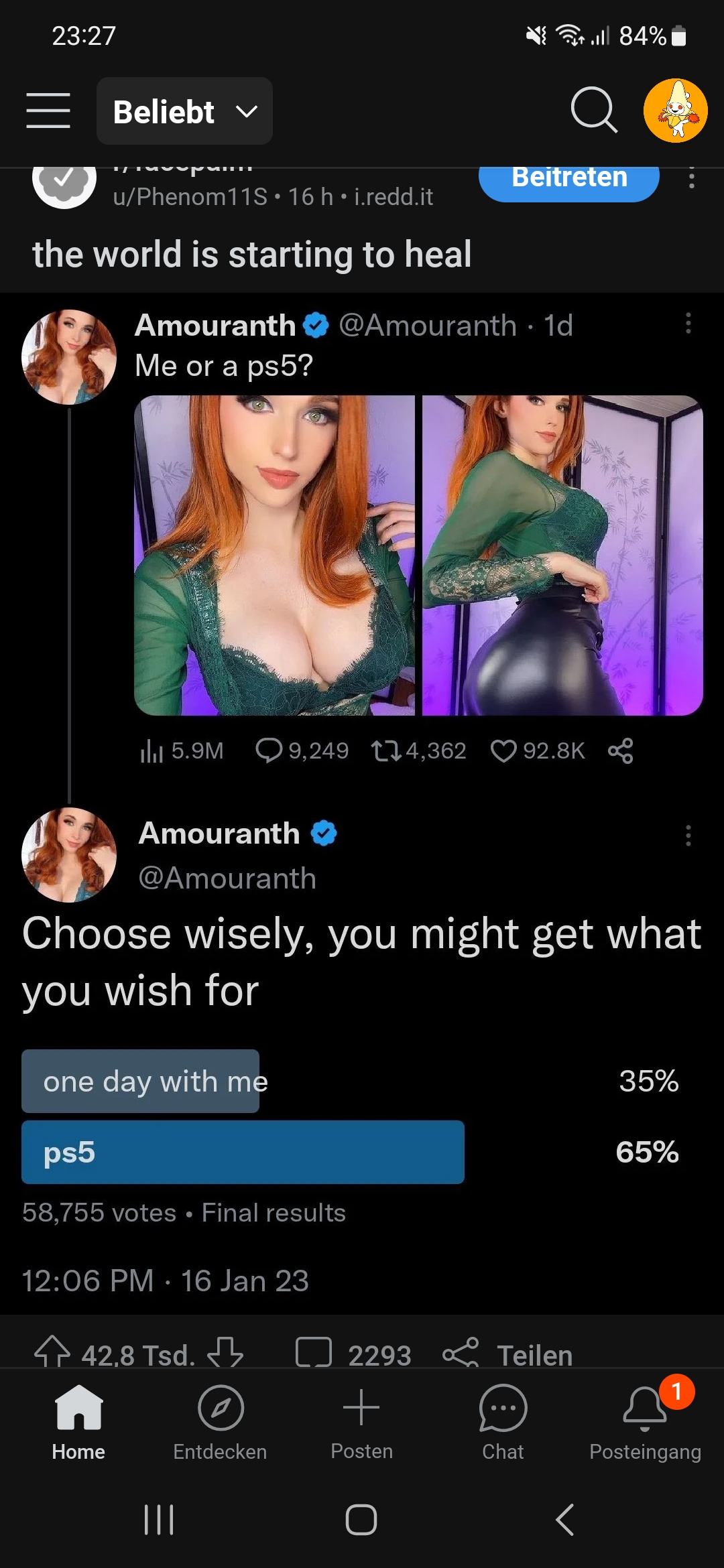Open the Posteingang inbox tab
Image resolution: width=724 pixels, height=1568 pixels.
click(645, 1422)
